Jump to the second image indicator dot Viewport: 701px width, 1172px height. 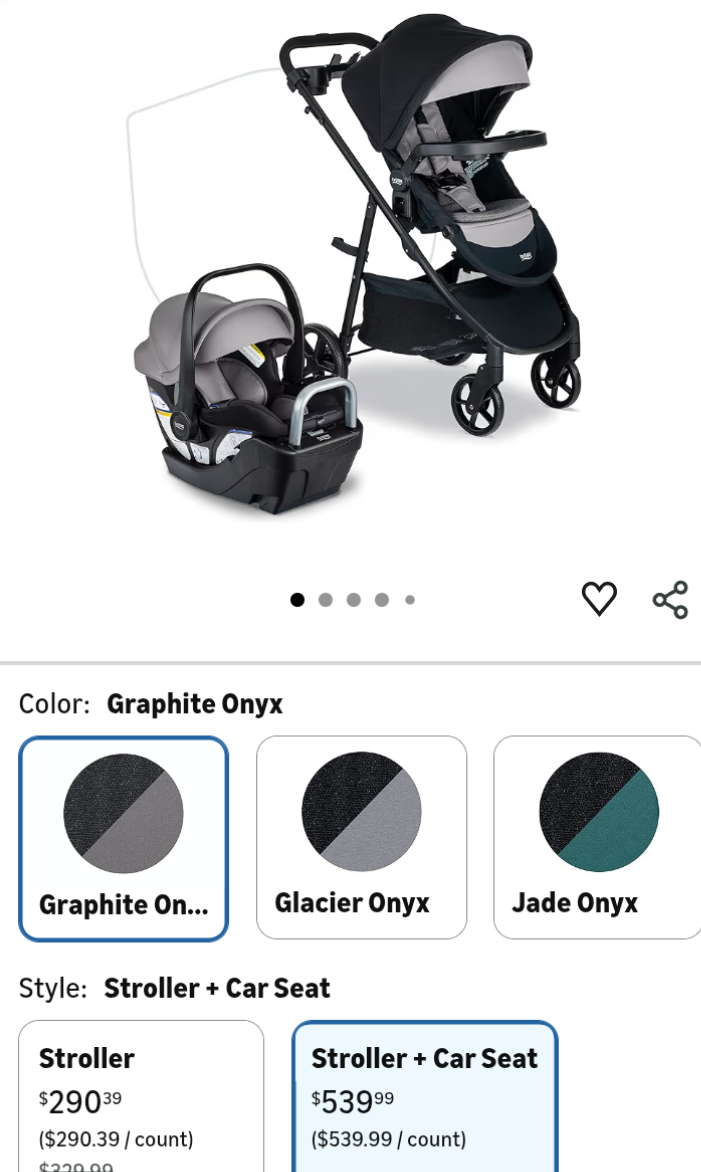325,599
